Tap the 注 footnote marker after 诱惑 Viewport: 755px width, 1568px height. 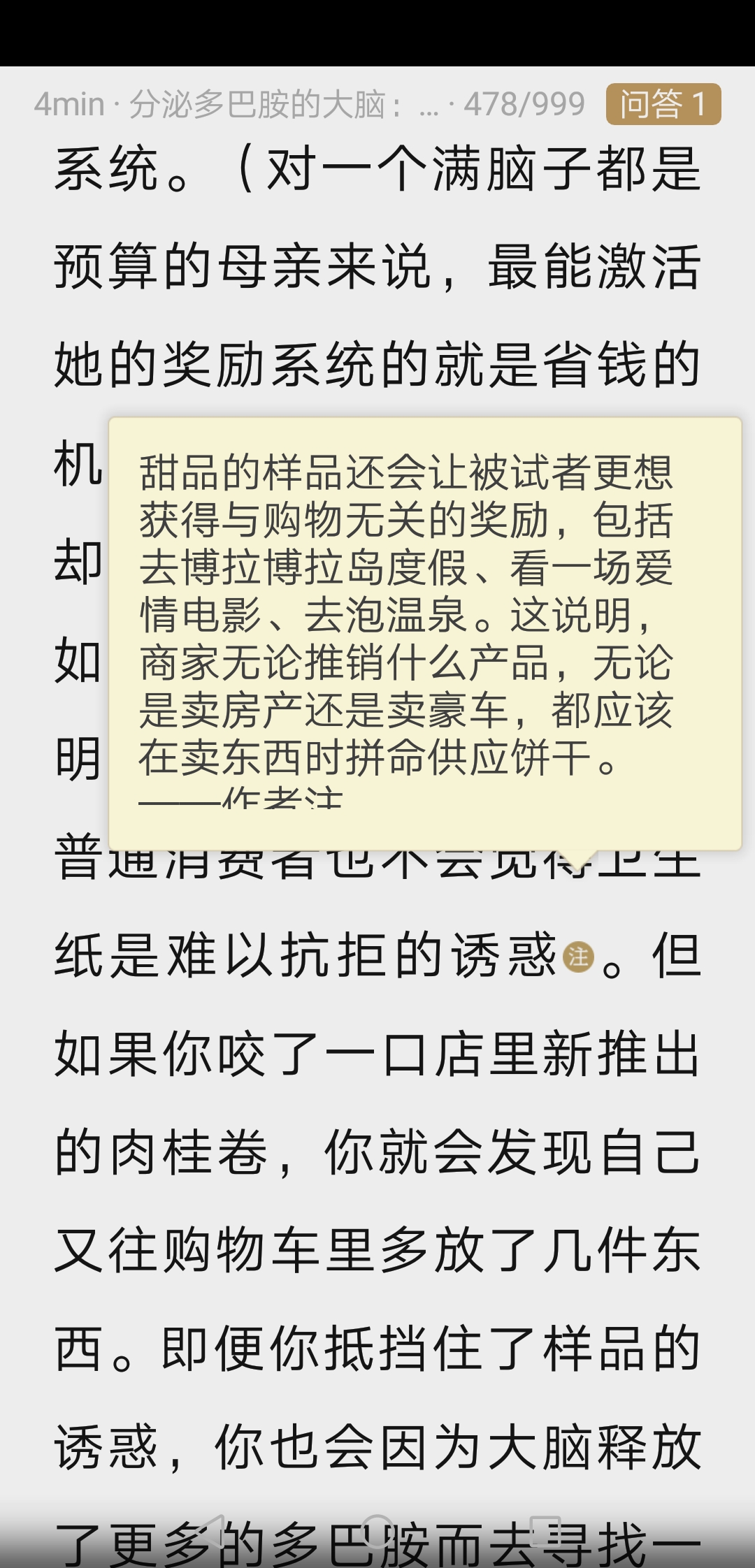pyautogui.click(x=578, y=957)
